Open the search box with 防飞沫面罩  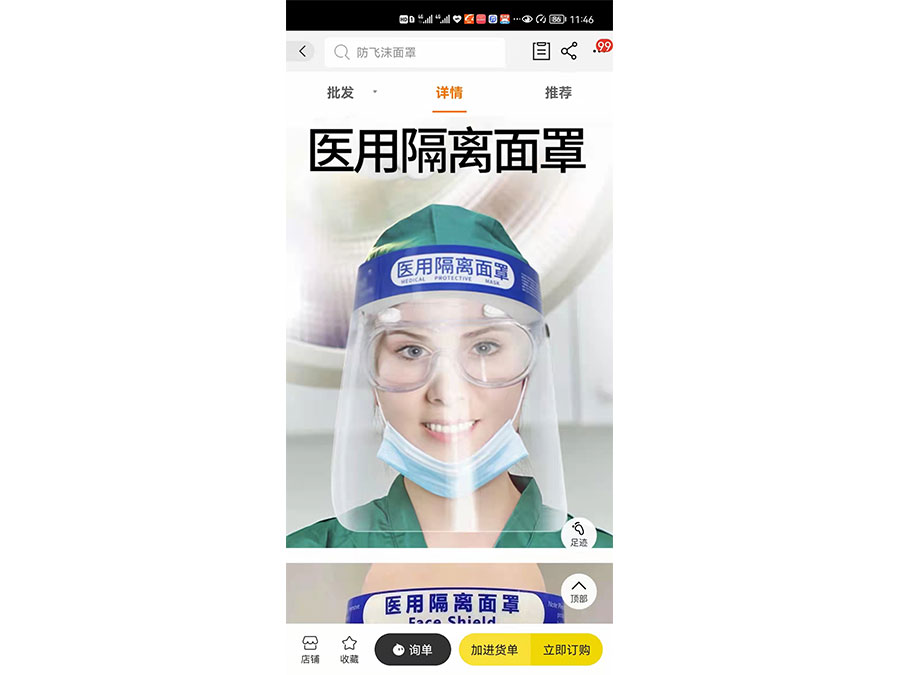pyautogui.click(x=415, y=52)
